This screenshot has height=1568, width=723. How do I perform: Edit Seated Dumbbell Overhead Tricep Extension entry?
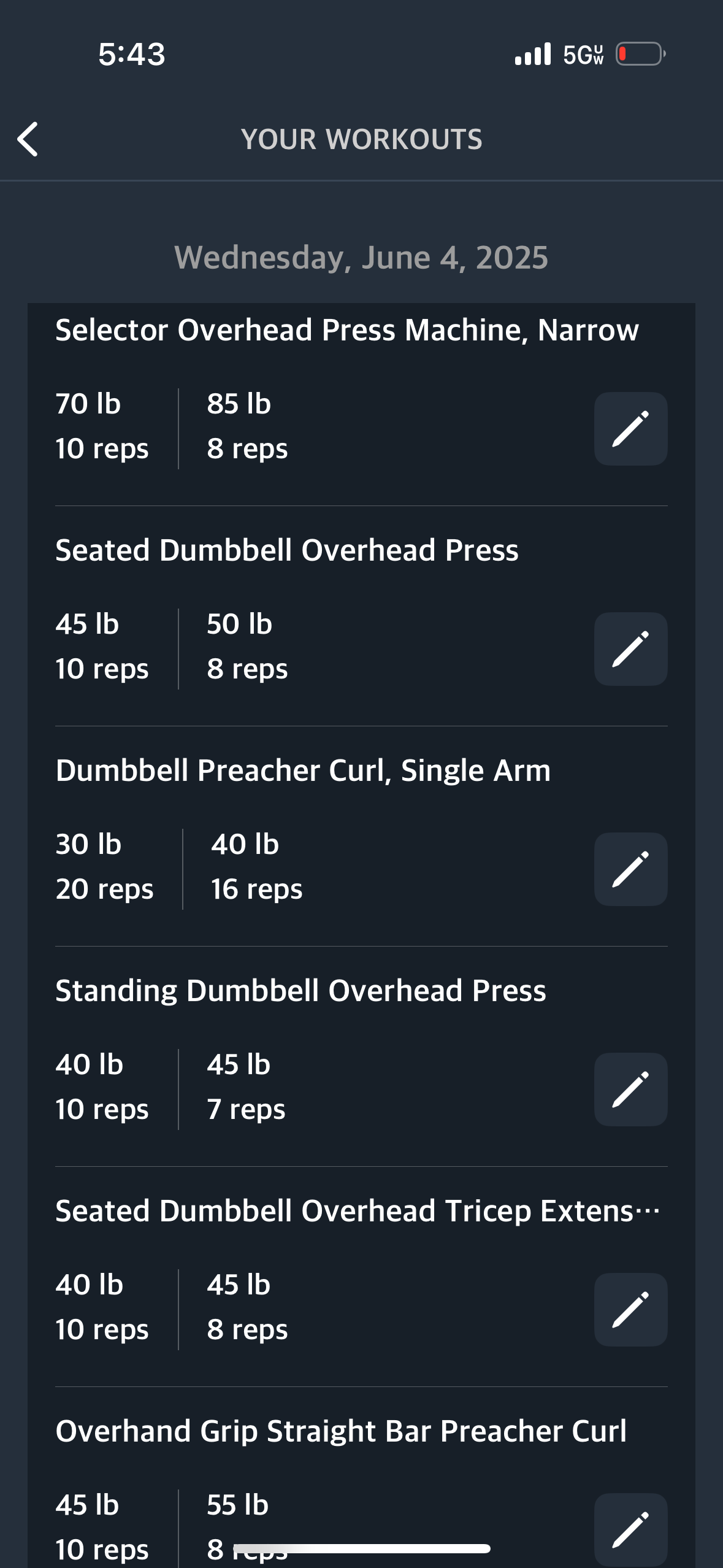click(x=630, y=1310)
